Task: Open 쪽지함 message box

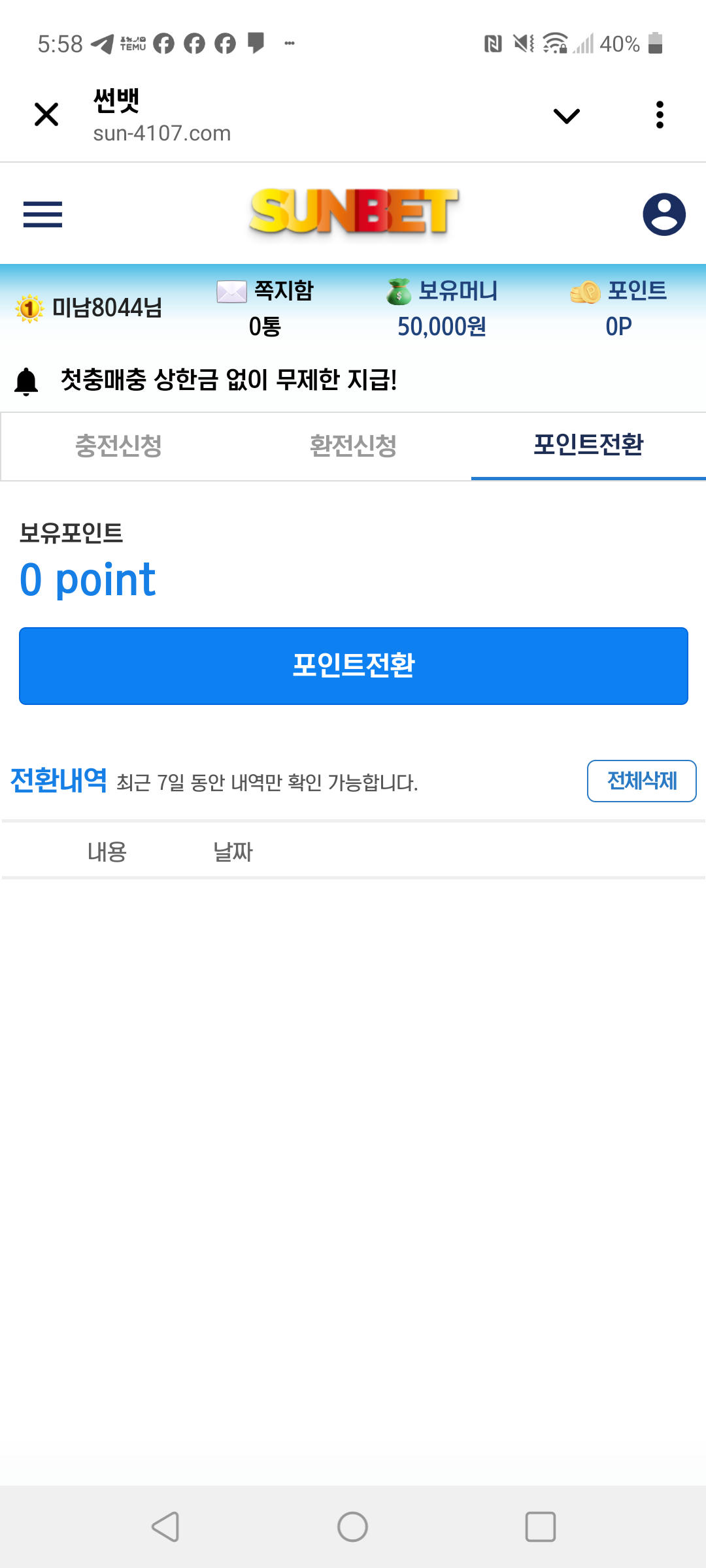Action: [265, 308]
